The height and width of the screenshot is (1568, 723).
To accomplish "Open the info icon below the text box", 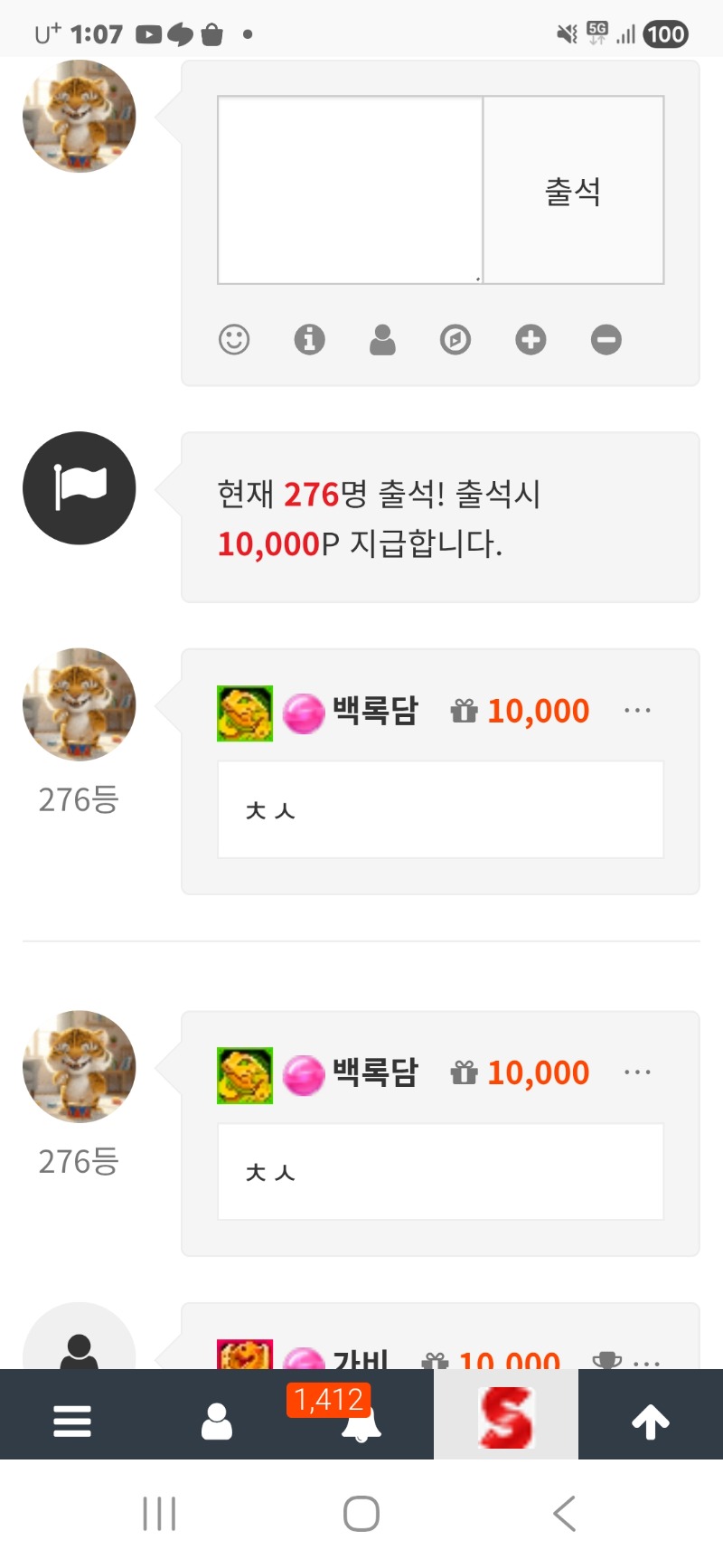I will [x=309, y=340].
